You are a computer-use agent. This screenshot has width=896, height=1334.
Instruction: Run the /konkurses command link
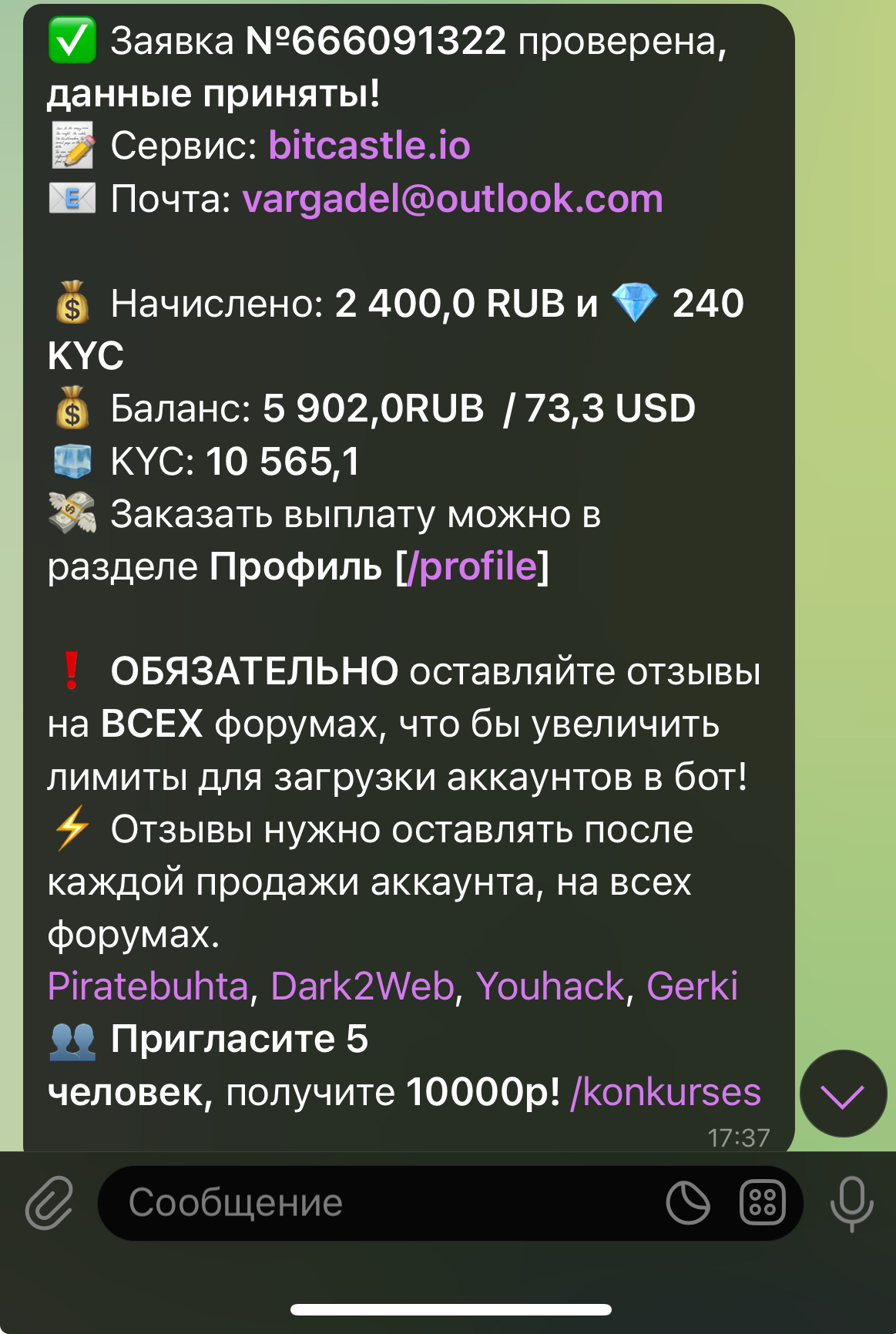click(665, 1092)
